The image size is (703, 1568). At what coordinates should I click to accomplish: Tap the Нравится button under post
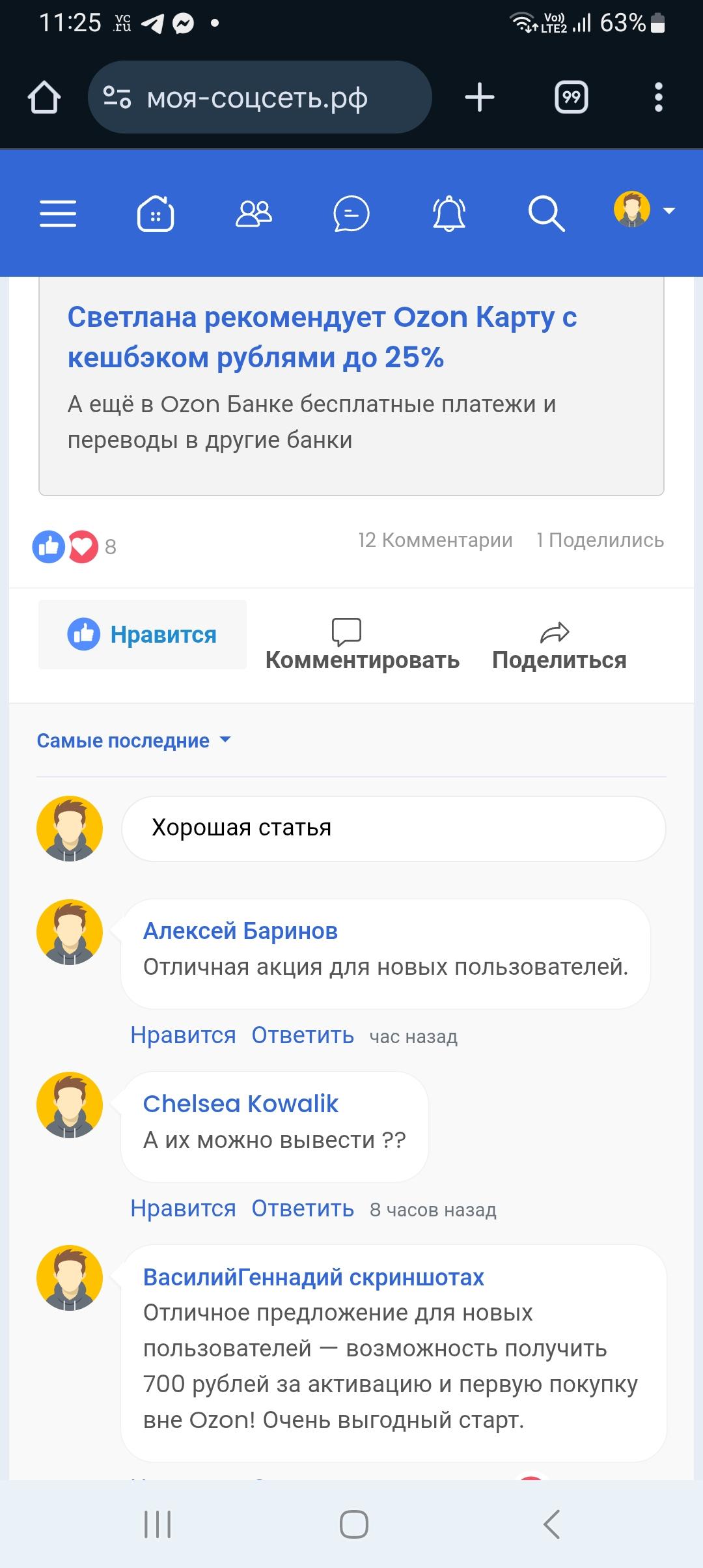tap(143, 634)
